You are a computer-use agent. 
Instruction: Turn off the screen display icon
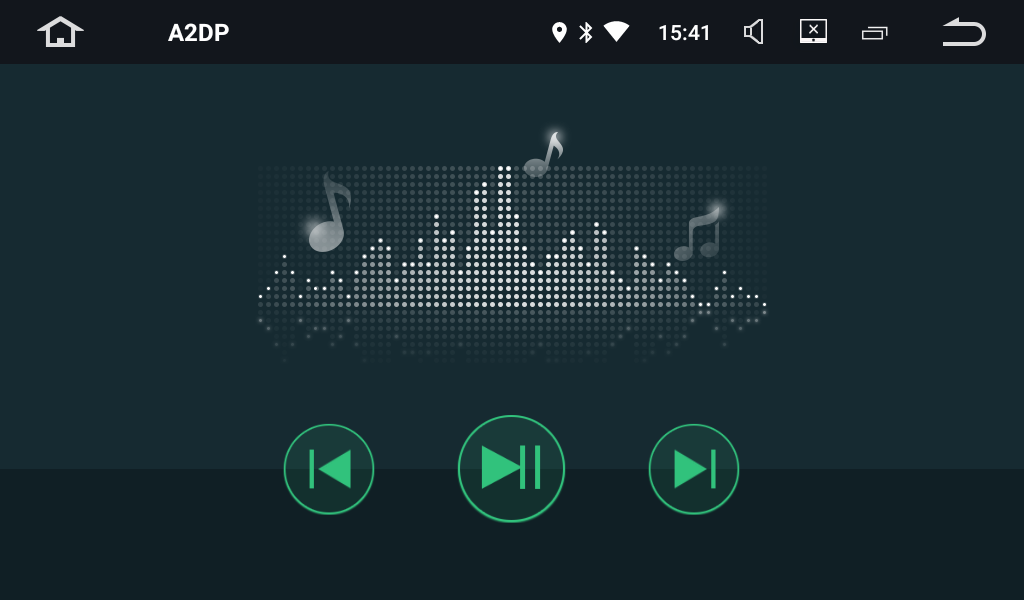(813, 32)
